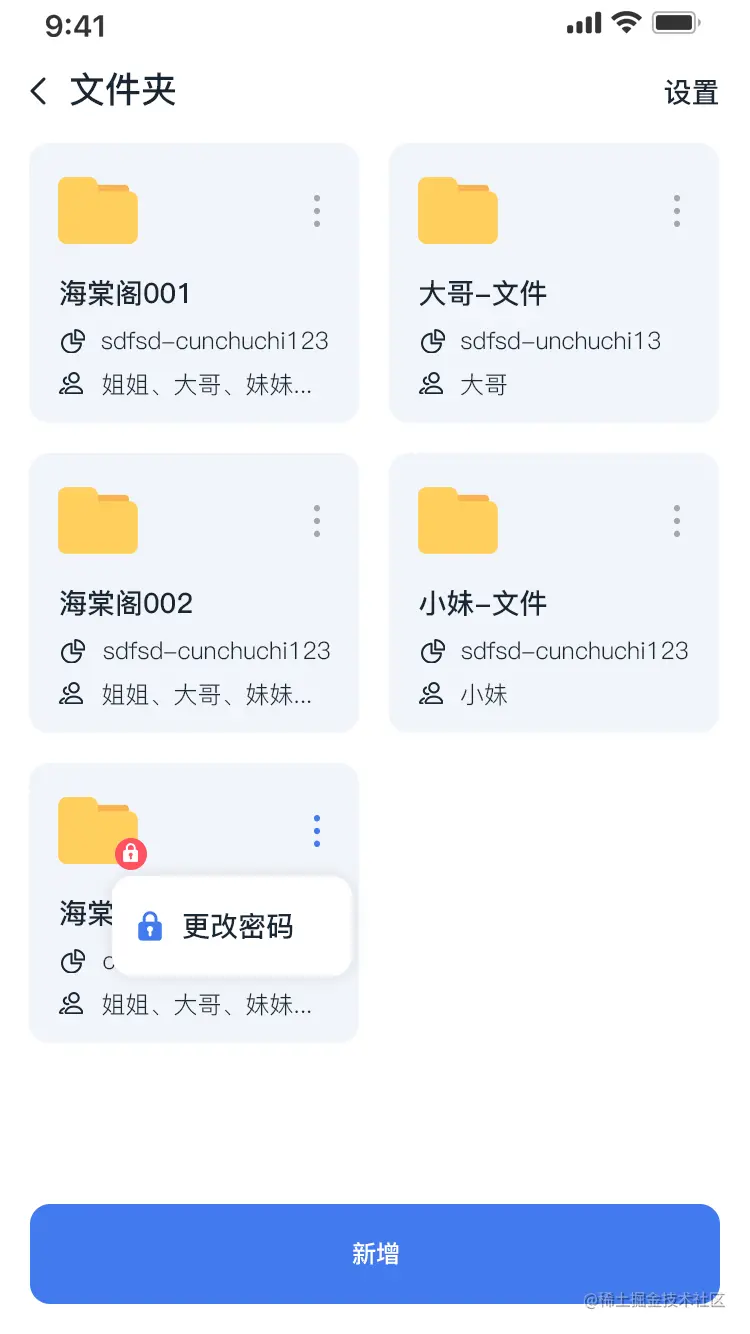Open 设置 in the top bar
The width and height of the screenshot is (750, 1334).
(691, 93)
